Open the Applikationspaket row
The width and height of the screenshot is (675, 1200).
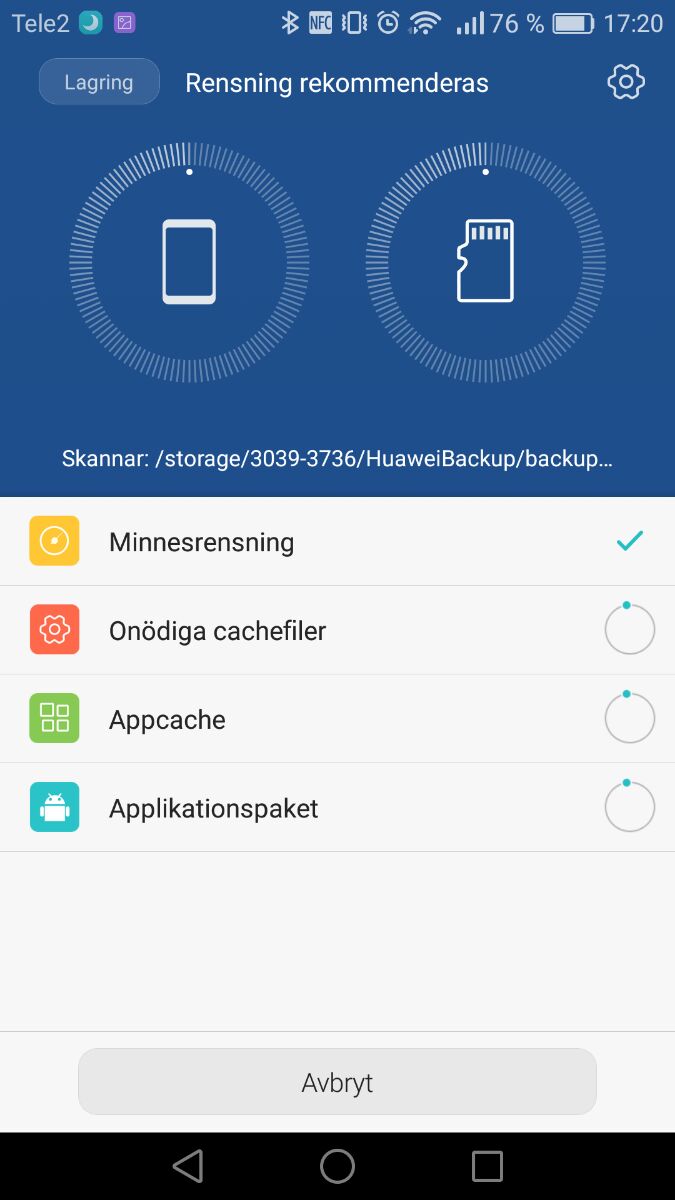click(x=337, y=808)
